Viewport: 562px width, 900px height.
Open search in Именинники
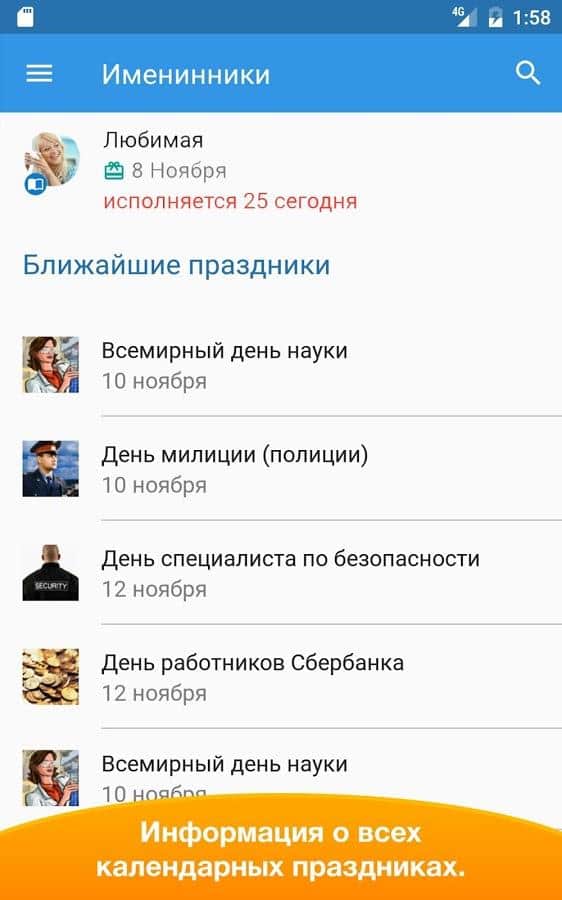[528, 73]
